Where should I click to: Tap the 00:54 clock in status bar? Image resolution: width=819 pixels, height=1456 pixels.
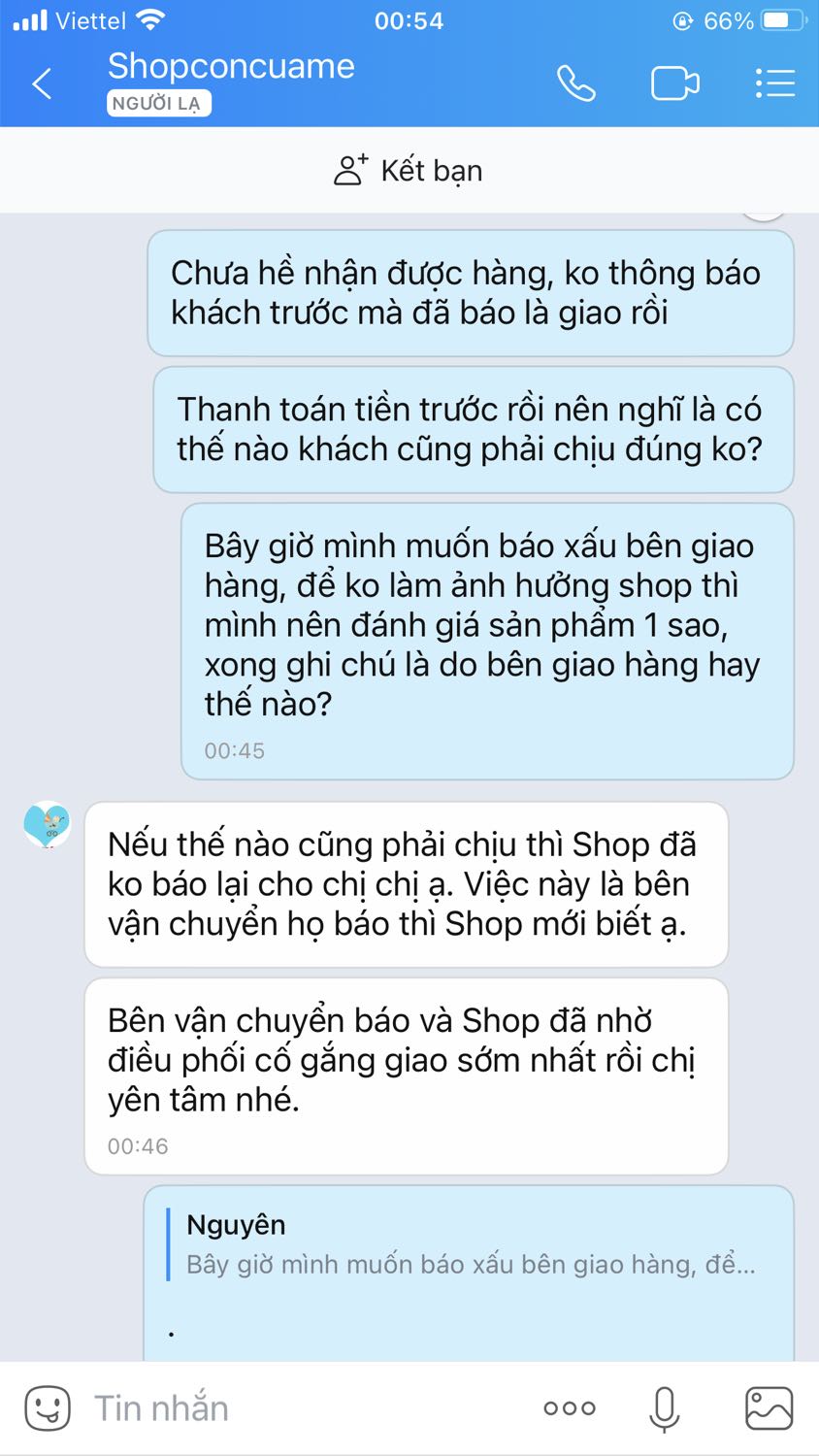409,17
